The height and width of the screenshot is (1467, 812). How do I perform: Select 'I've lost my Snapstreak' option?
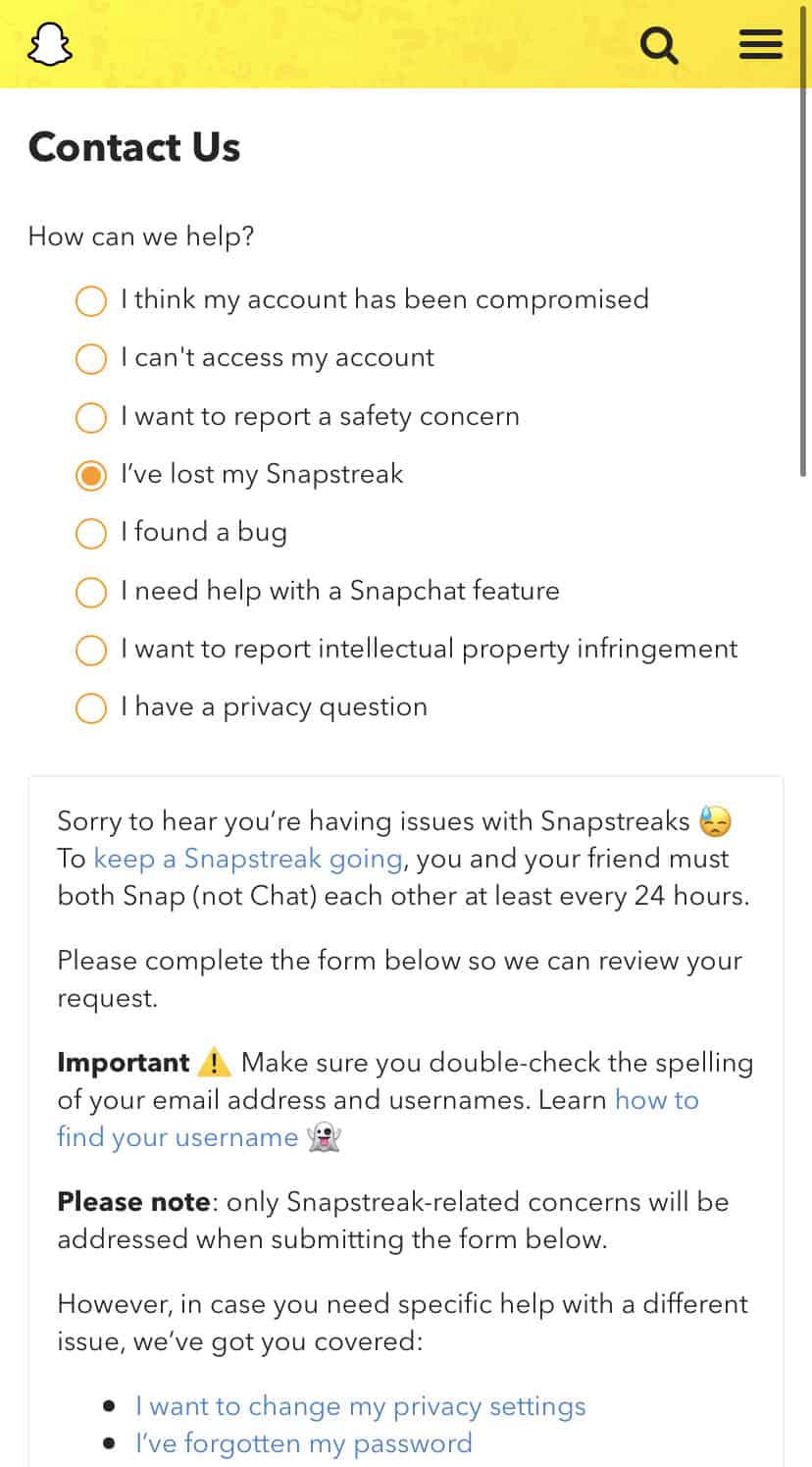(90, 475)
